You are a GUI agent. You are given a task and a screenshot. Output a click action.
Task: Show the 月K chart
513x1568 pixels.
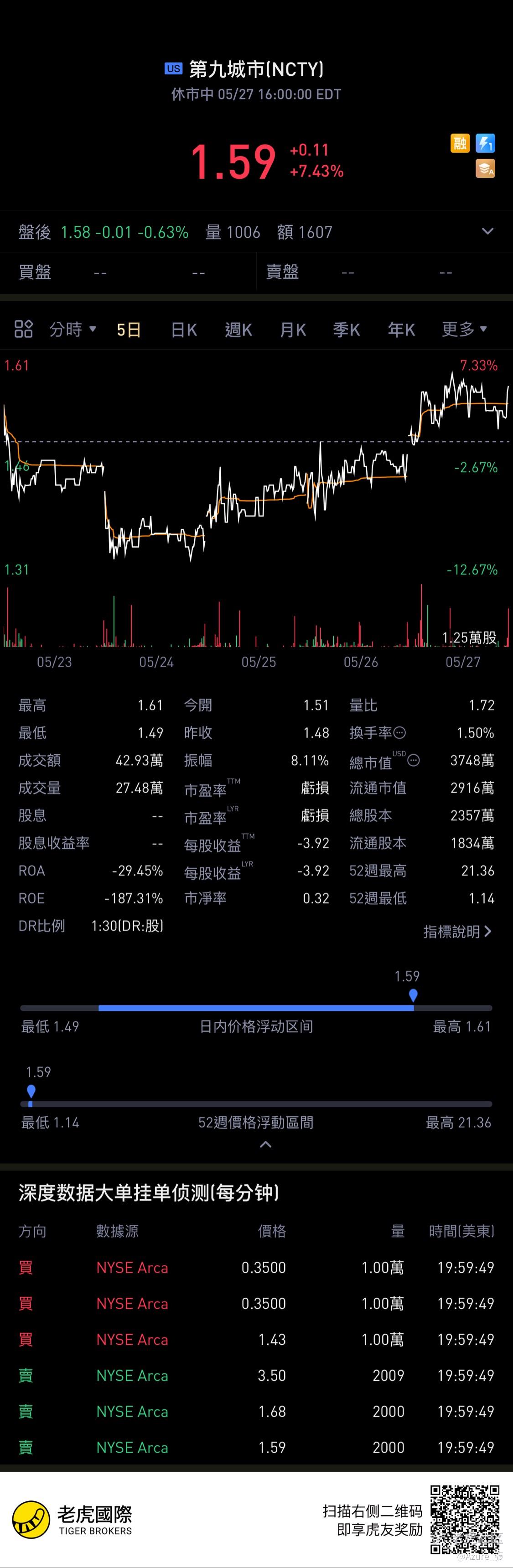pos(293,330)
